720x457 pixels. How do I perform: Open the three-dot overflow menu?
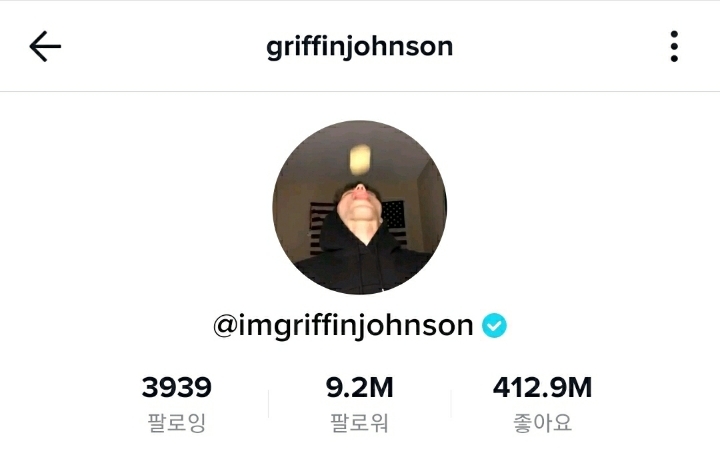pos(674,46)
